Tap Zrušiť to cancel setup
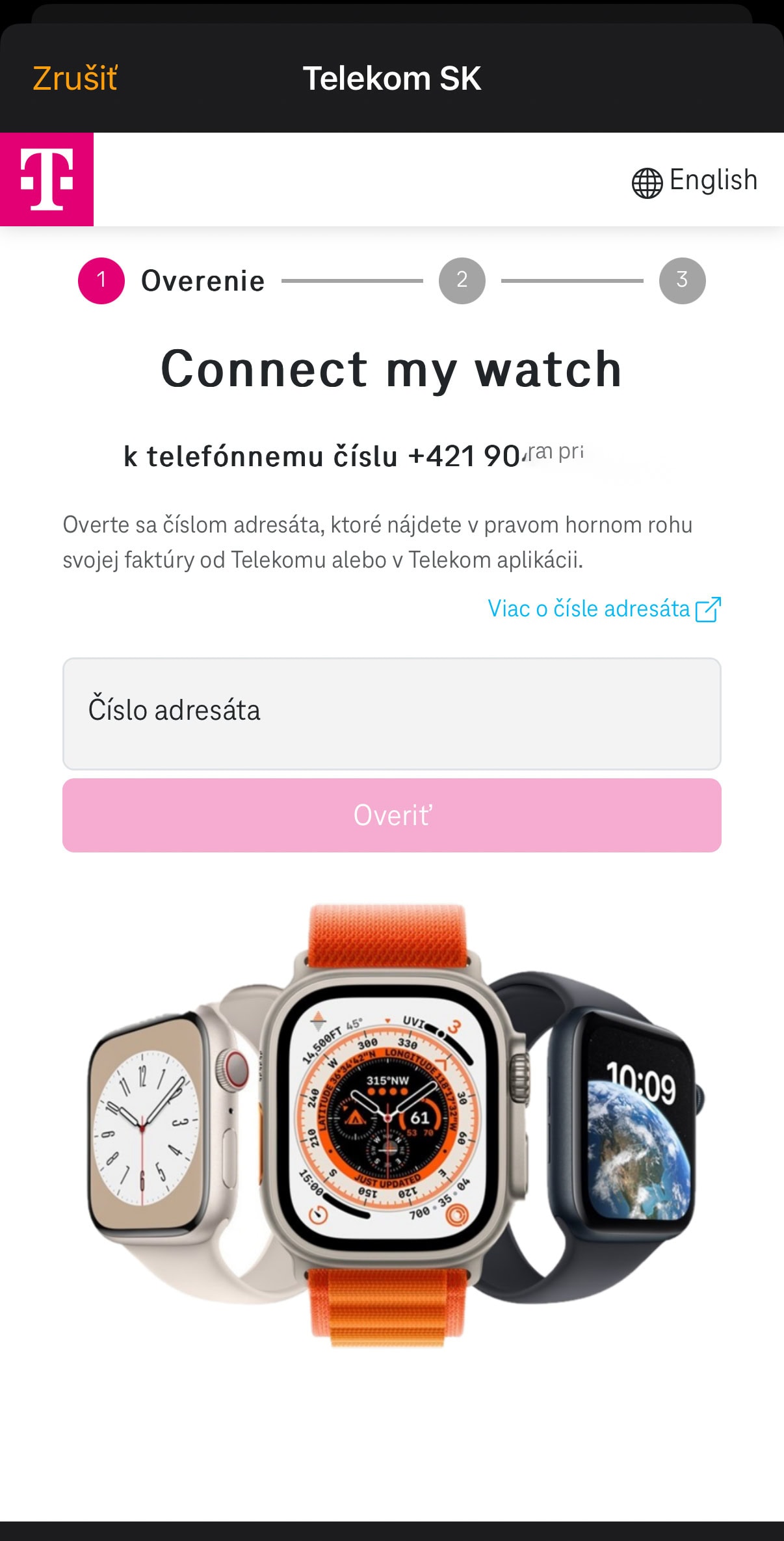The width and height of the screenshot is (784, 1541). coord(75,79)
